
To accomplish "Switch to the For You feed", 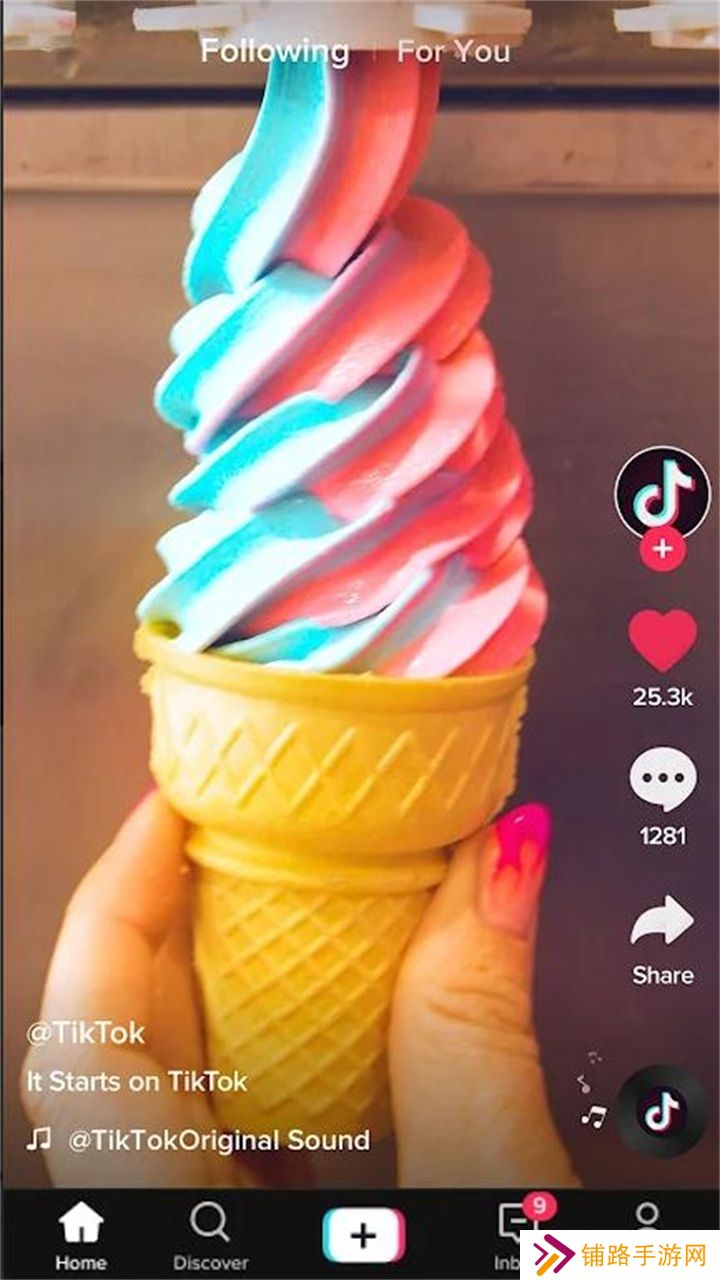I will click(x=453, y=51).
